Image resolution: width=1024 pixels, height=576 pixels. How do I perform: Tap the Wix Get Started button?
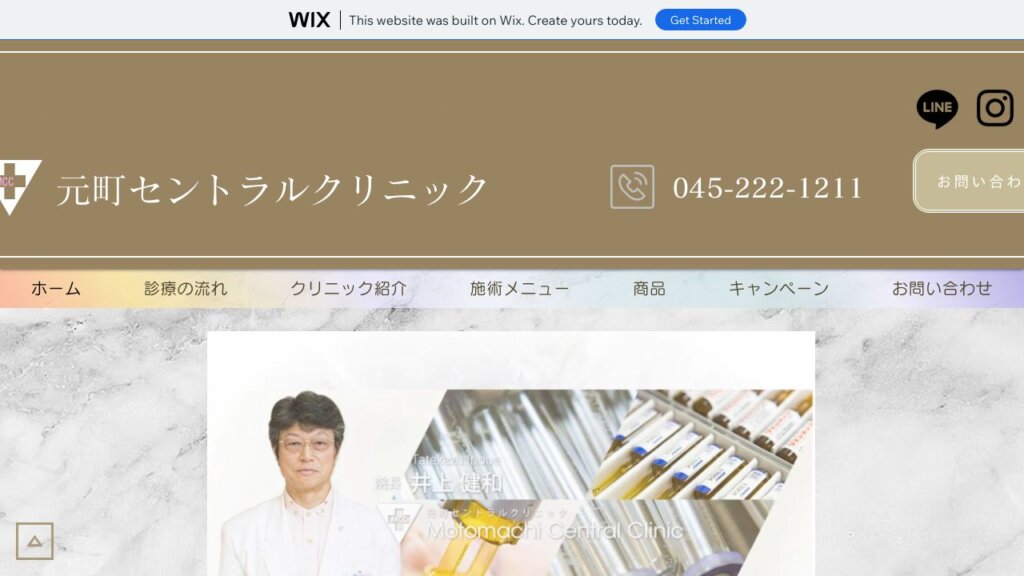point(700,20)
